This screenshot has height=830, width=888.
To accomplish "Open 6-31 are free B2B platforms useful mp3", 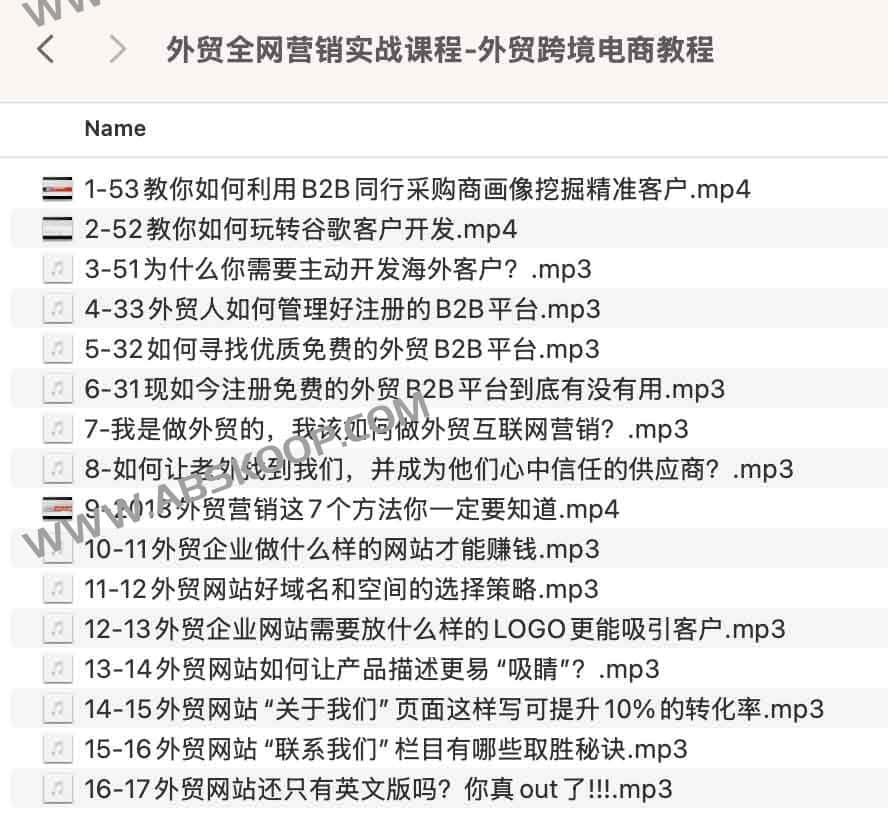I will [404, 389].
